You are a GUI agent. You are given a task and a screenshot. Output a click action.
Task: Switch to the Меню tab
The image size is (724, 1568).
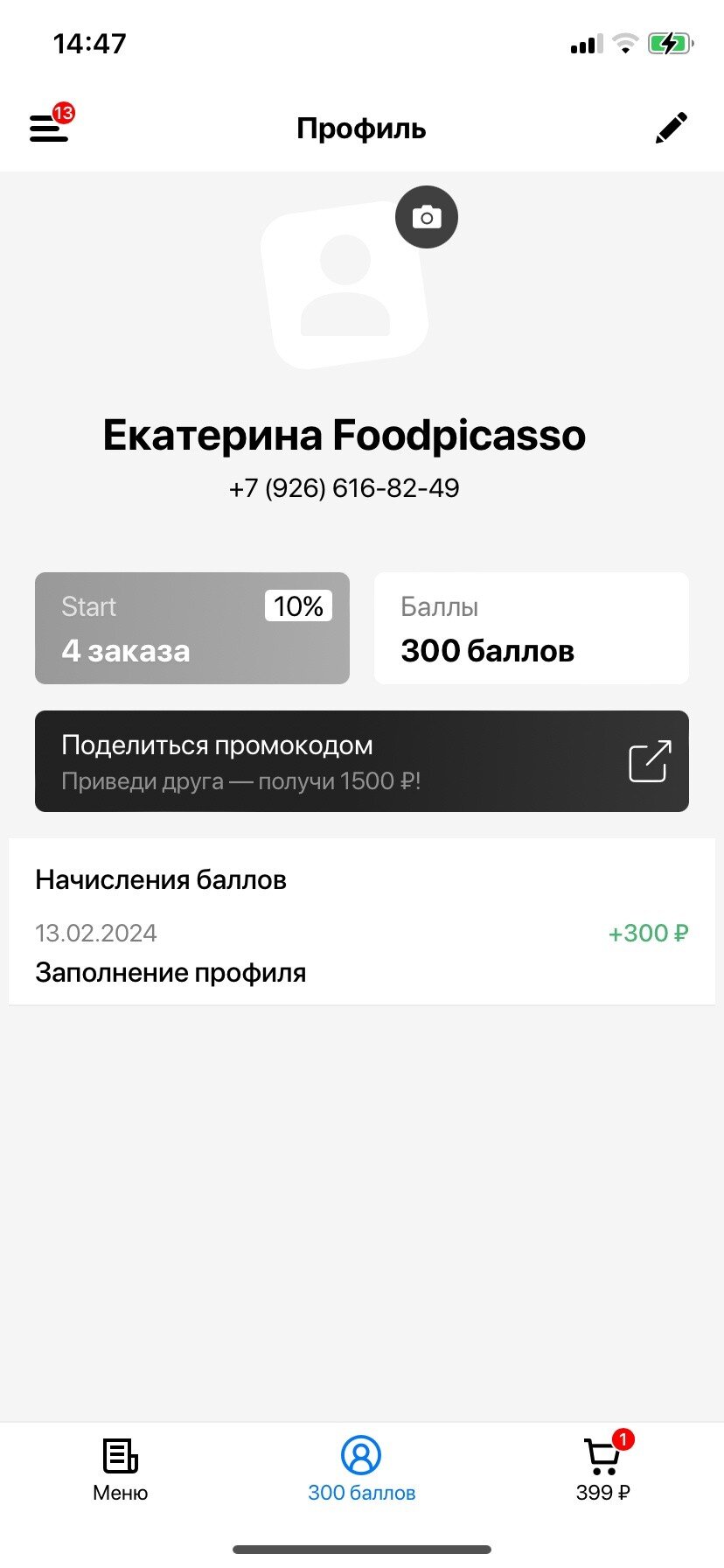(121, 1470)
